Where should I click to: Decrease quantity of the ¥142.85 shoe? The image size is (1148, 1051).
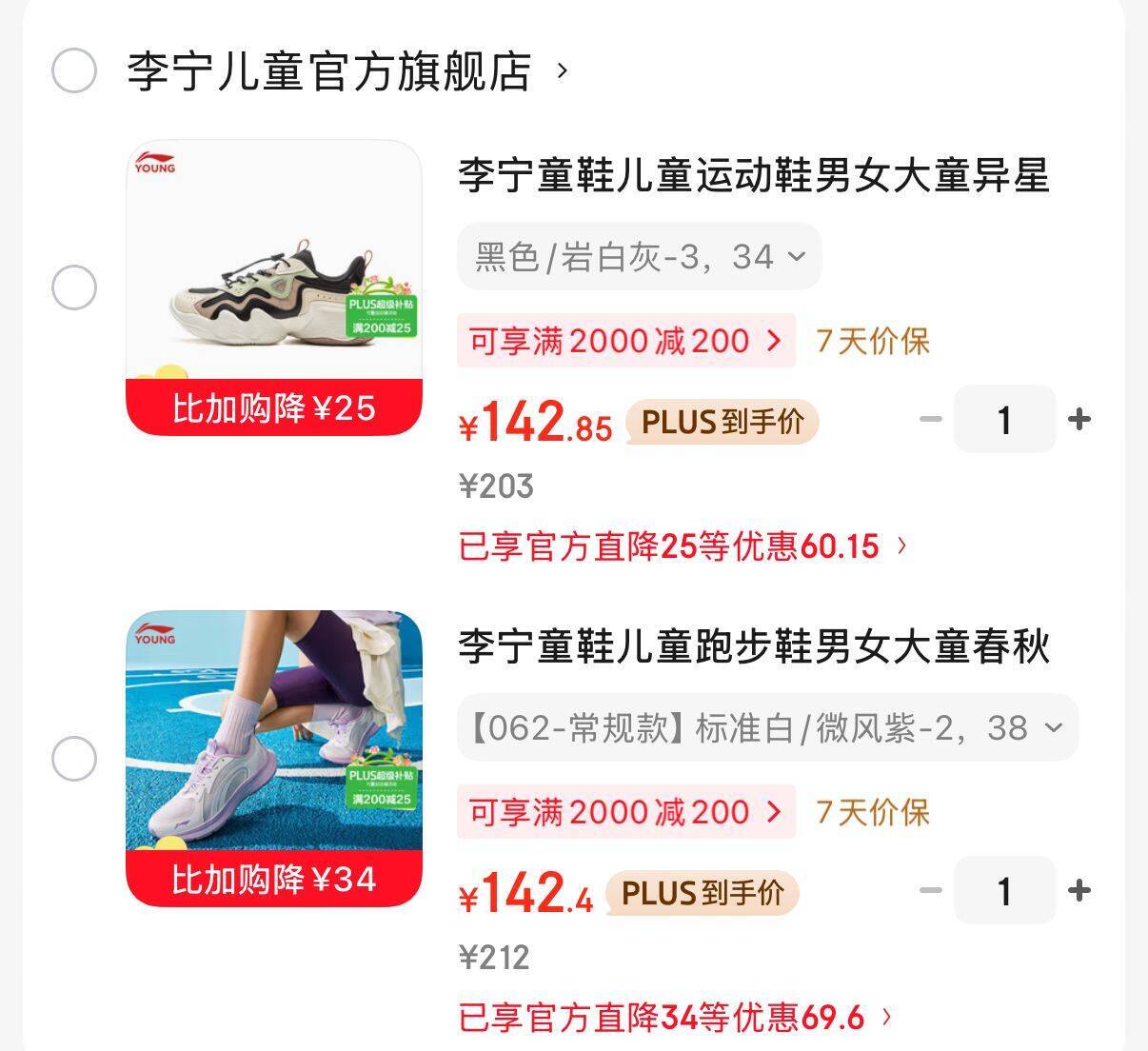931,419
